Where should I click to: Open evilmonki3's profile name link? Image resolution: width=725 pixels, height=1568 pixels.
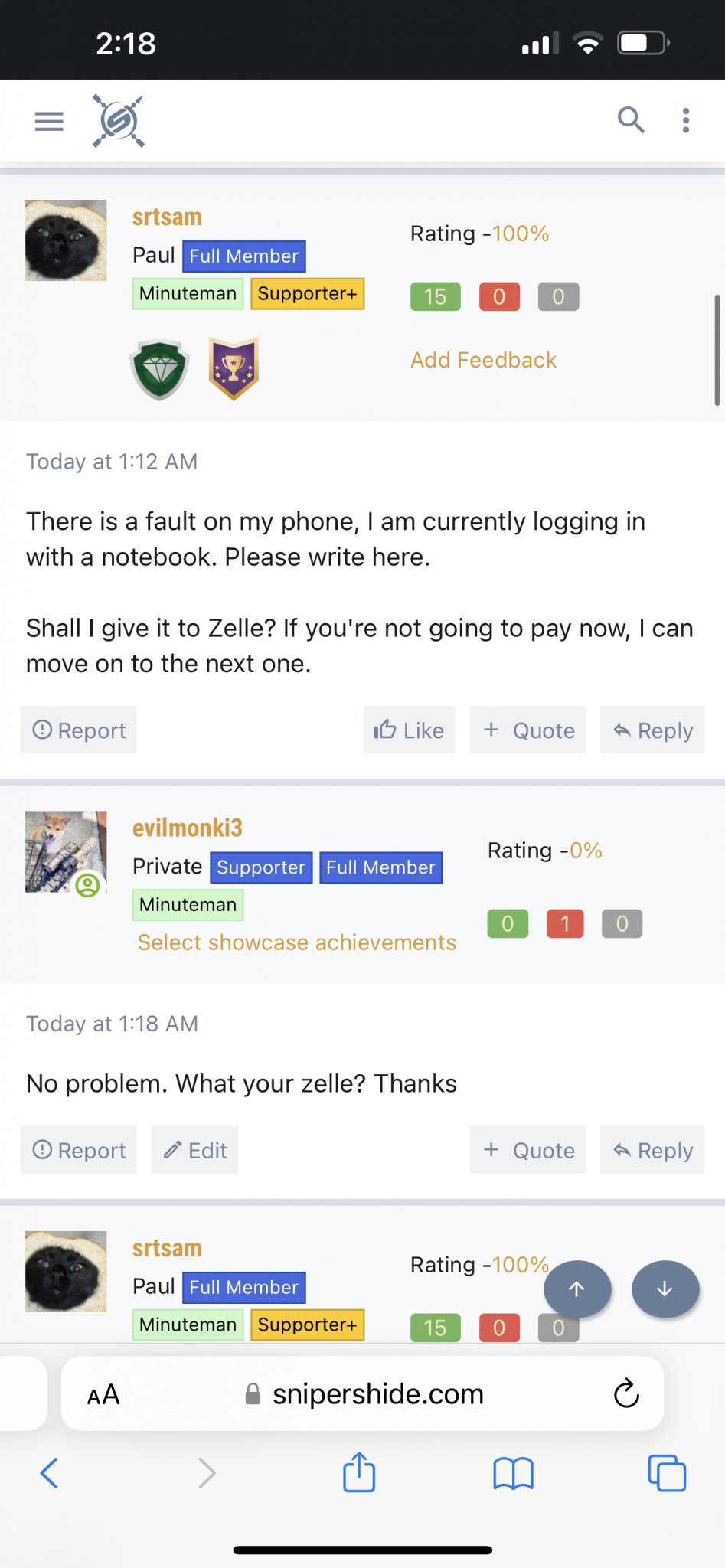point(188,828)
